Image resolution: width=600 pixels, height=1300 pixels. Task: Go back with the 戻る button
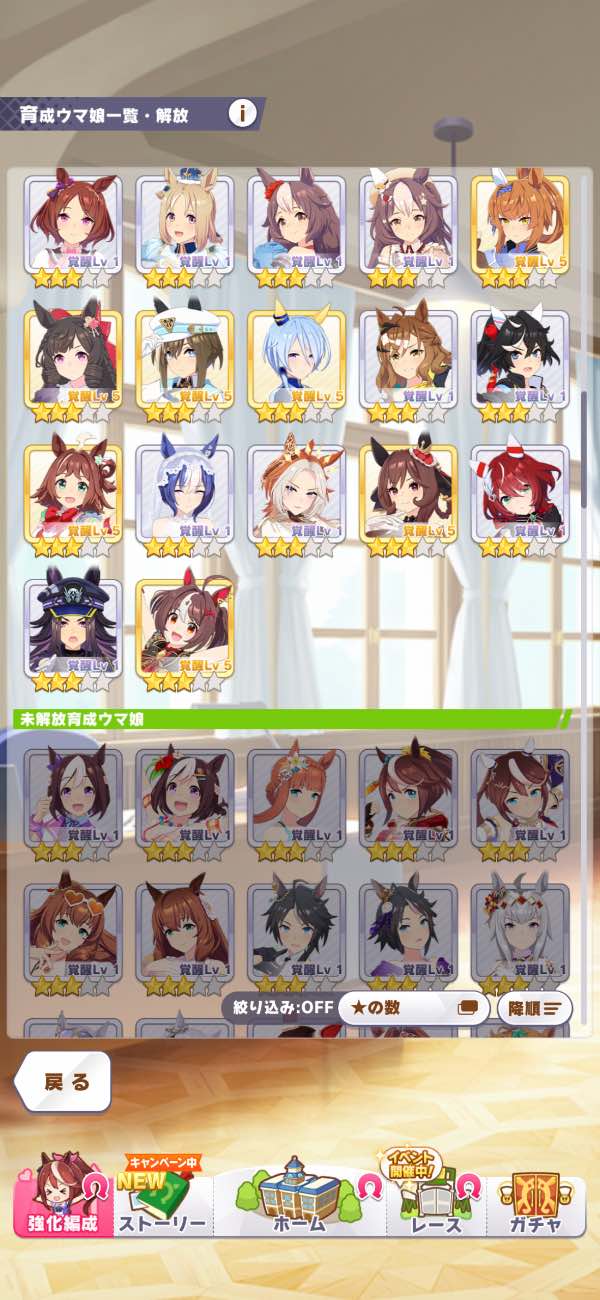point(64,1081)
